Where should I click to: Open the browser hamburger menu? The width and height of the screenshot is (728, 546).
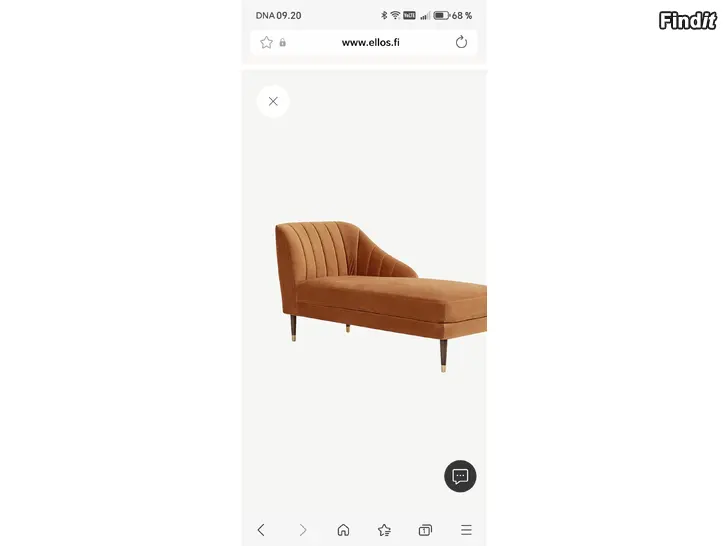pos(466,530)
